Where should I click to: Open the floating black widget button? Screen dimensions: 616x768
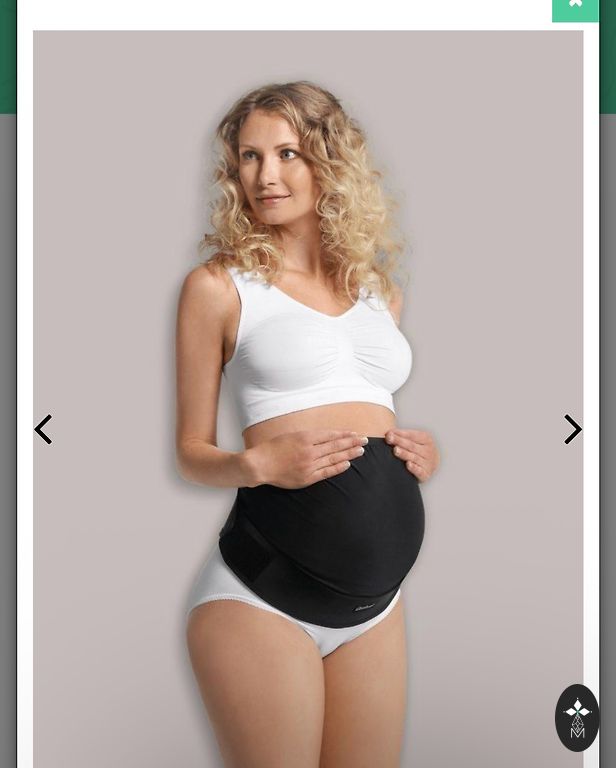577,717
